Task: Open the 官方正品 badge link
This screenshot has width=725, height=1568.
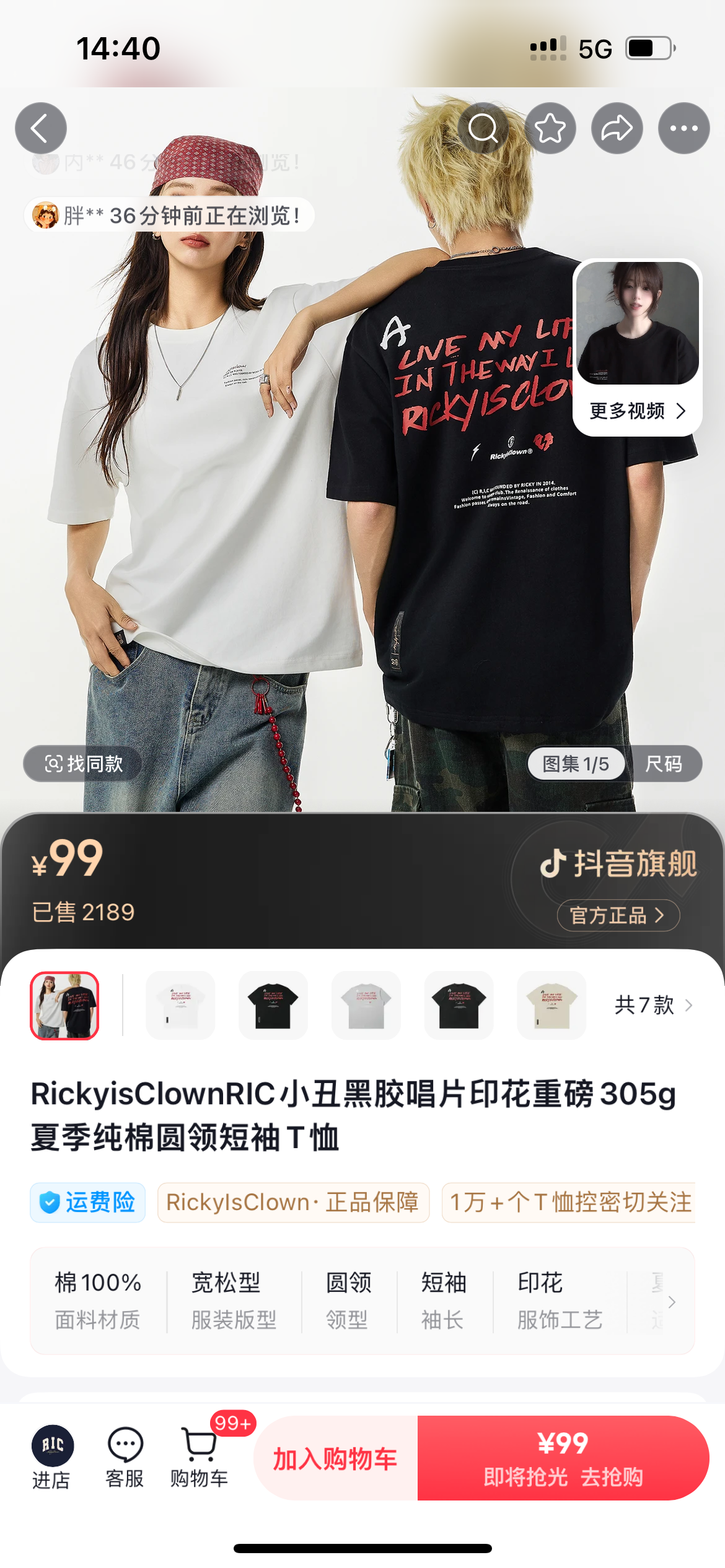Action: click(618, 915)
